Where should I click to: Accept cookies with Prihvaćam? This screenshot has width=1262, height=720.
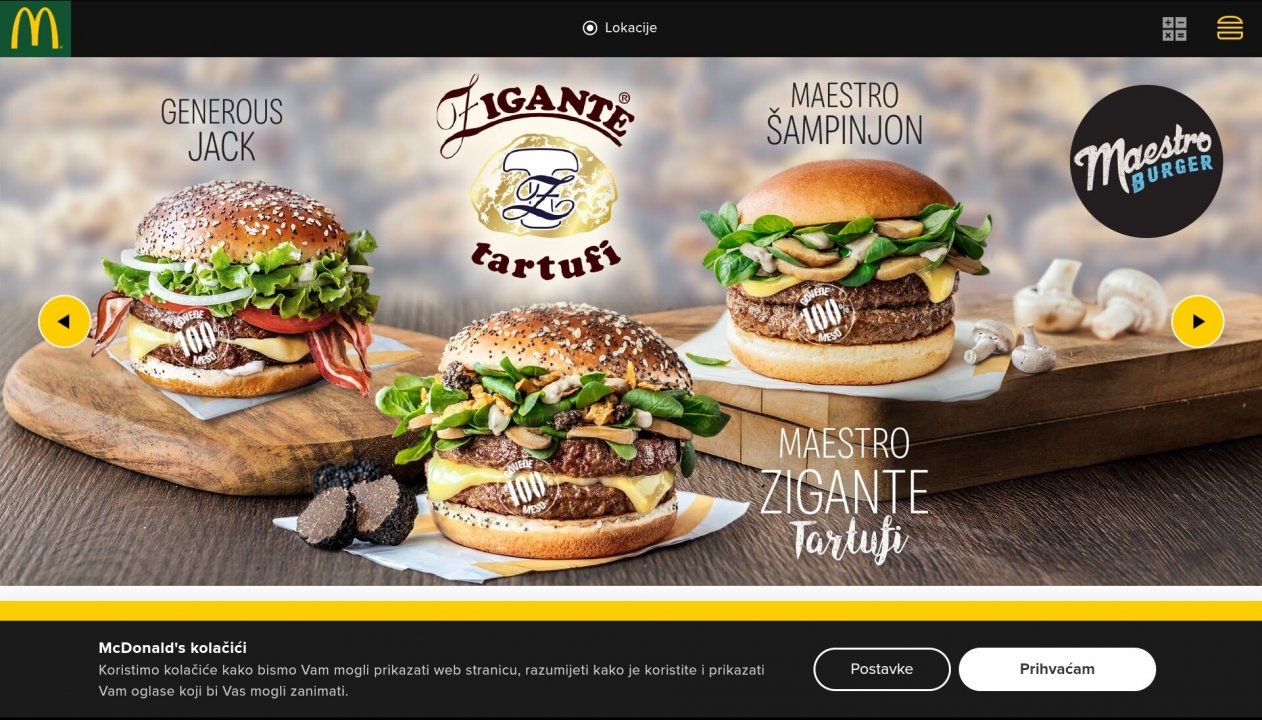tap(1056, 669)
